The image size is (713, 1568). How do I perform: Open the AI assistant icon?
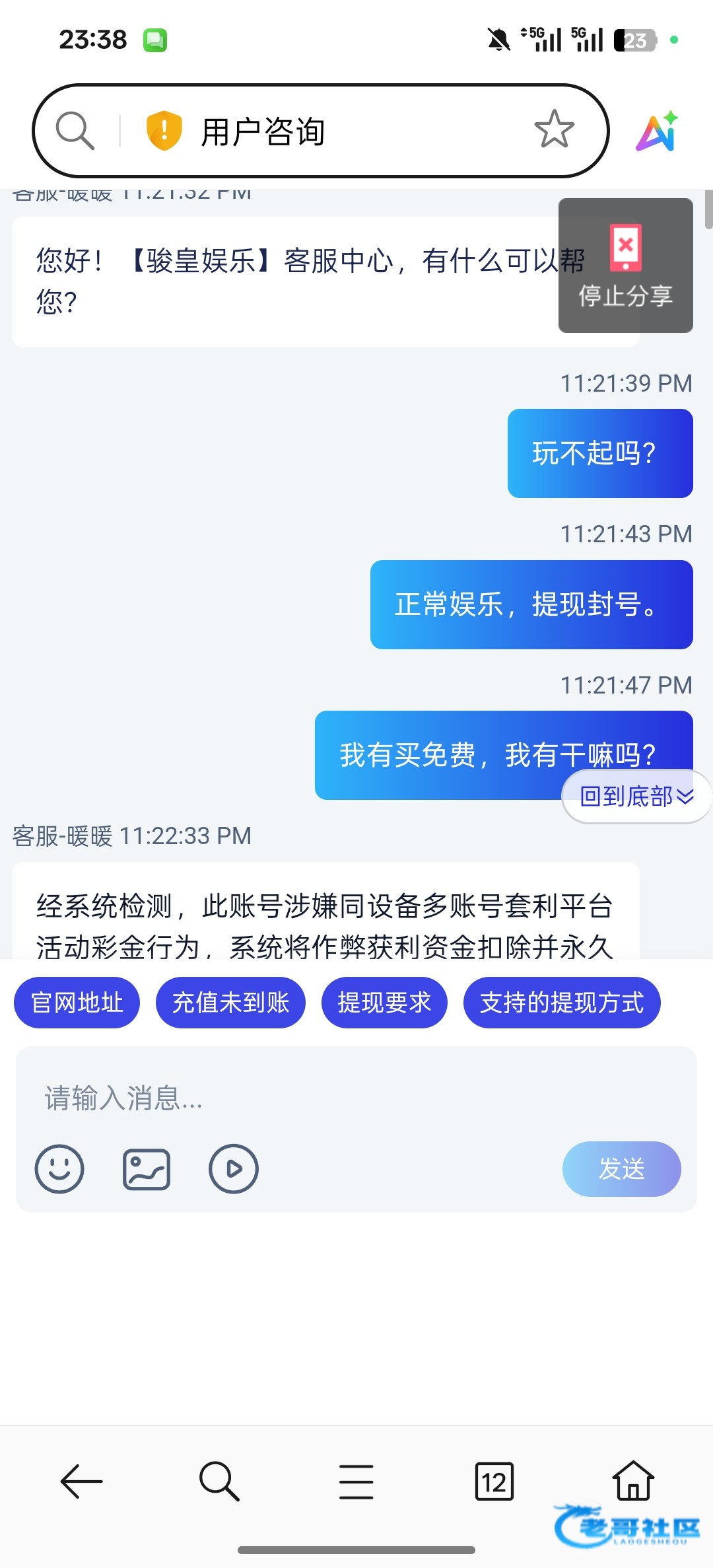(x=657, y=131)
